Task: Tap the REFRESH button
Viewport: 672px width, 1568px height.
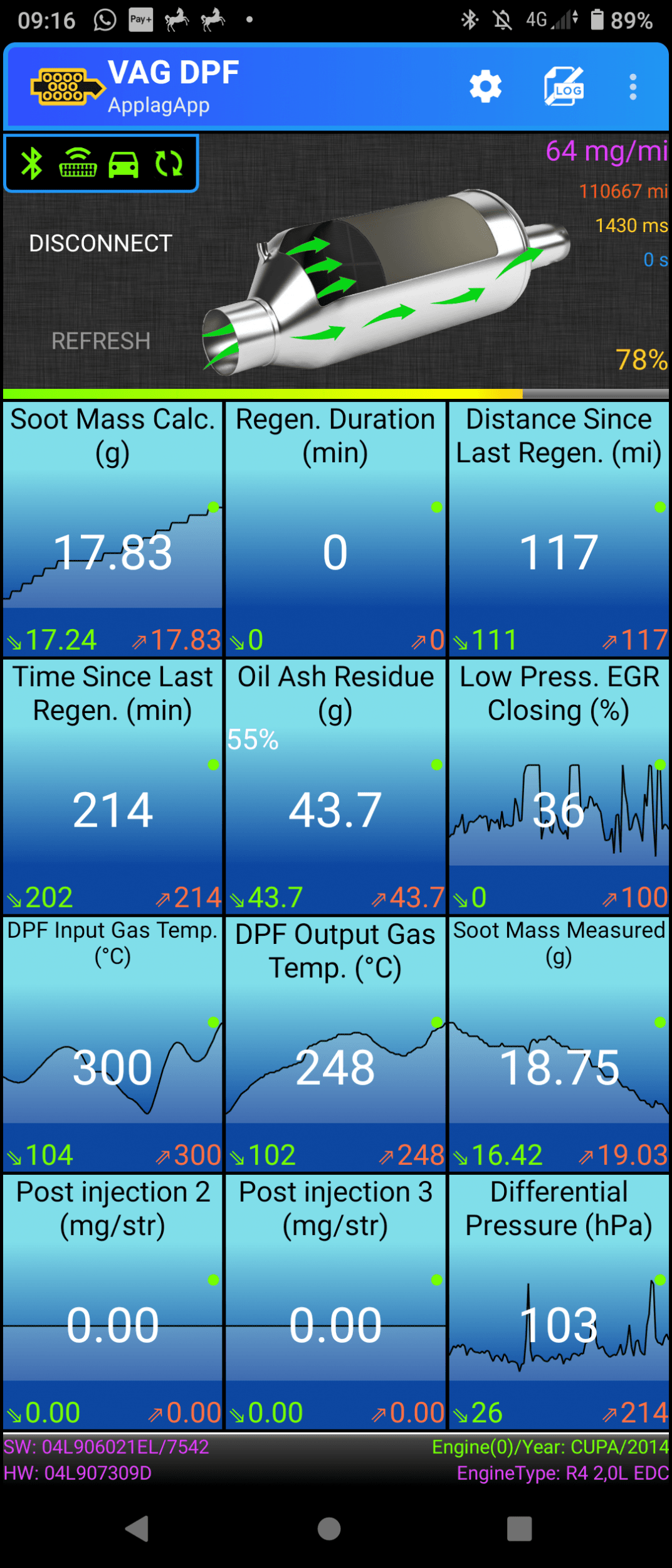Action: 100,341
